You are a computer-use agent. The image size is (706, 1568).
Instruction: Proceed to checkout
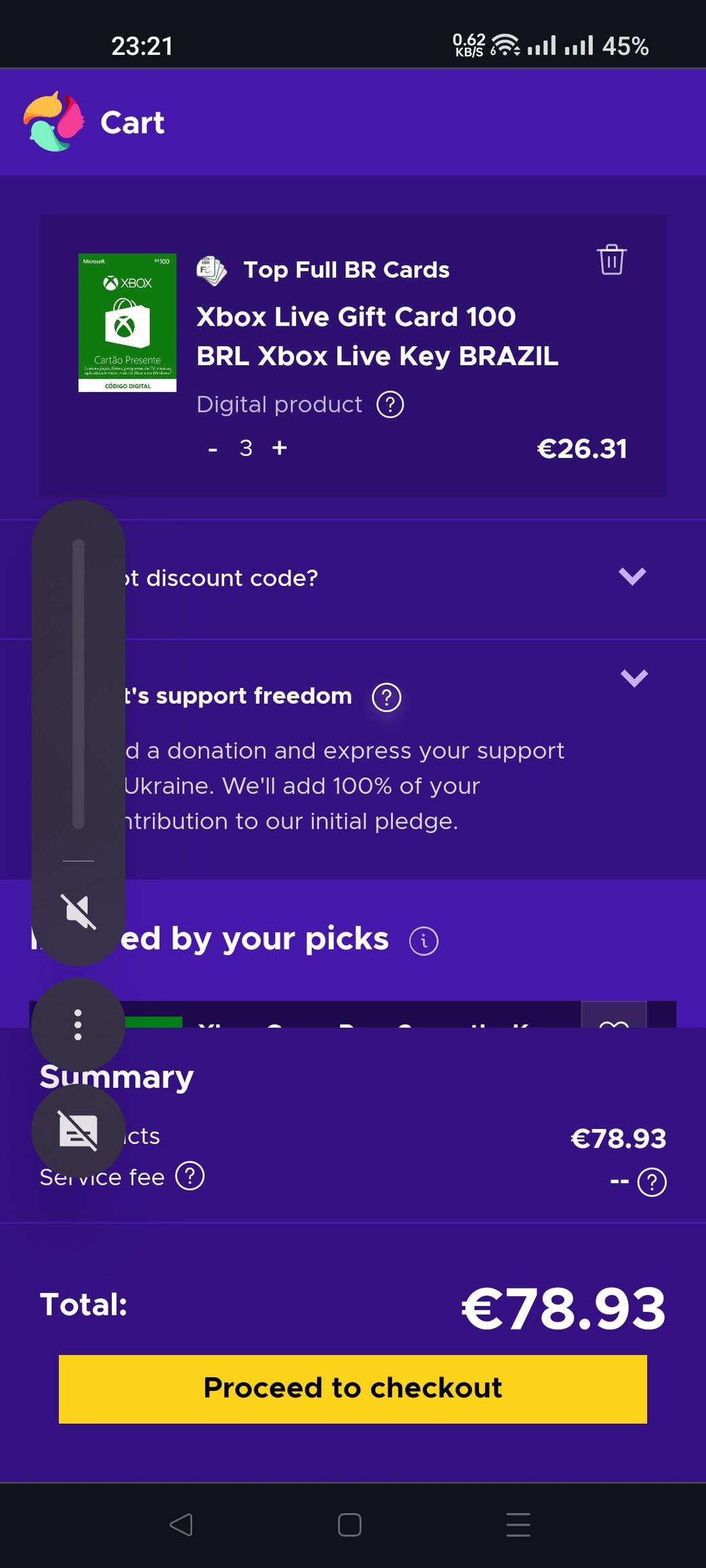tap(352, 1389)
